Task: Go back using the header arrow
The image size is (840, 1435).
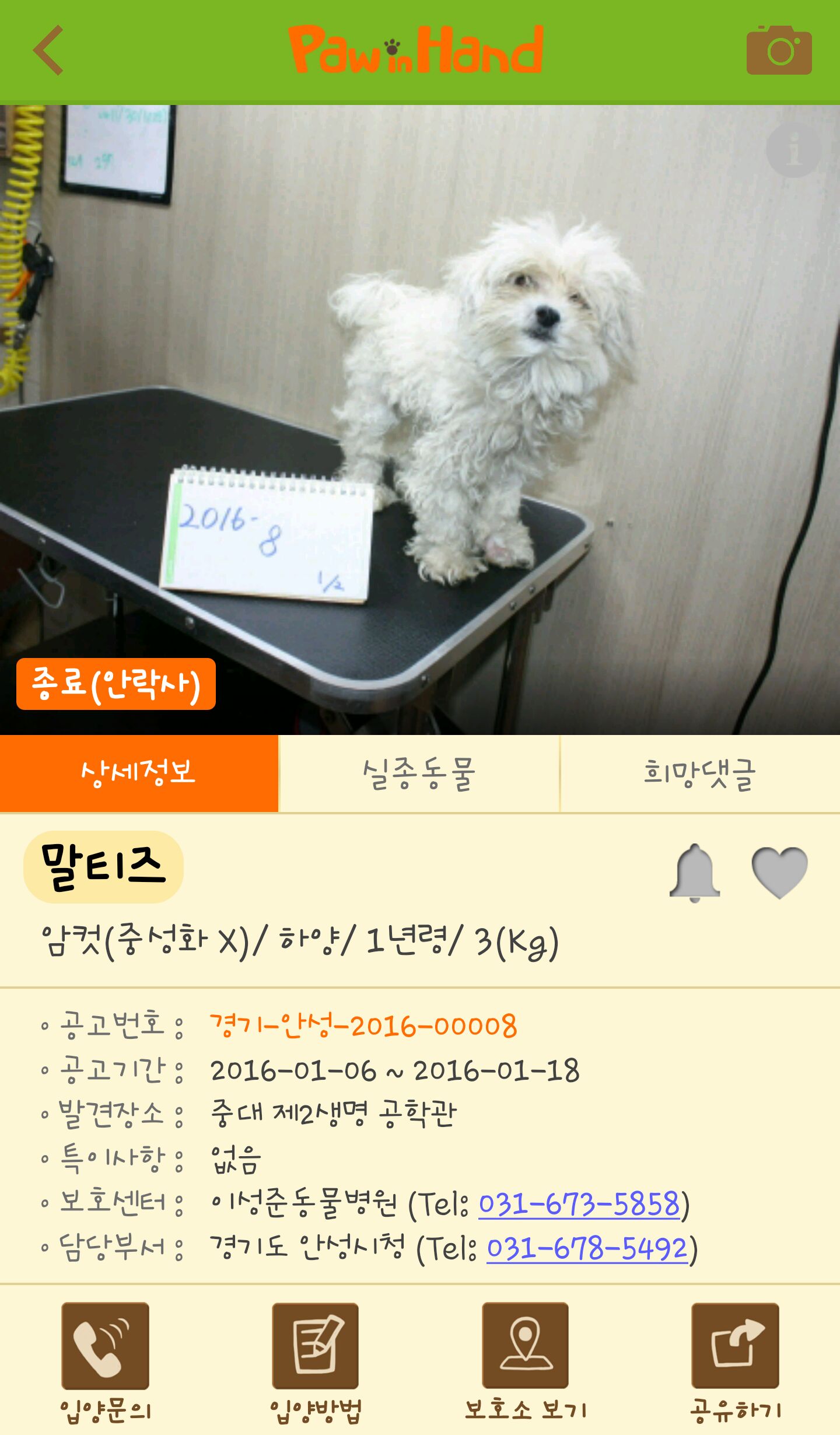Action: (48, 51)
